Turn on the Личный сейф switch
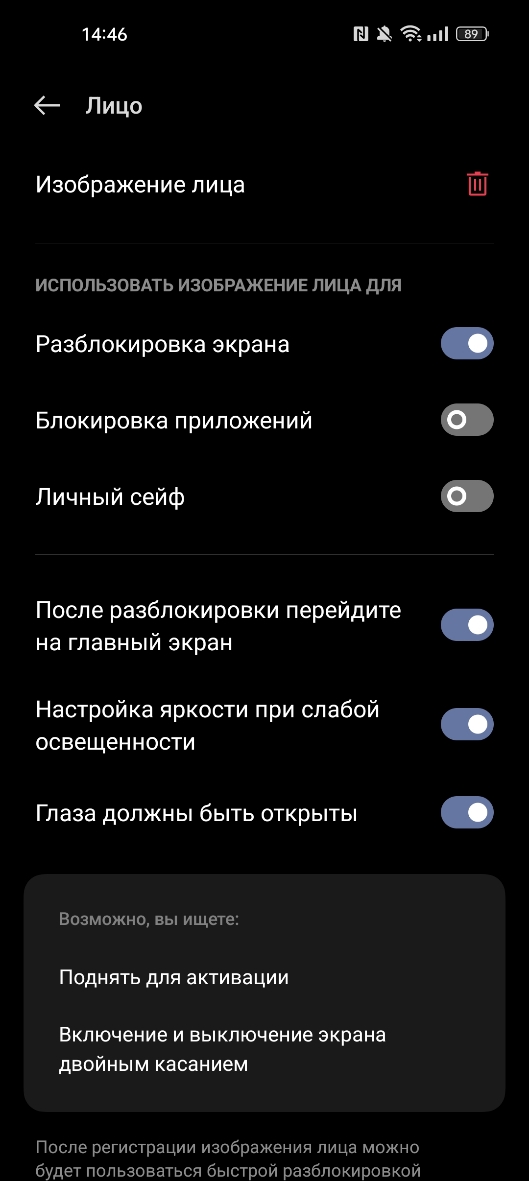 click(x=467, y=497)
